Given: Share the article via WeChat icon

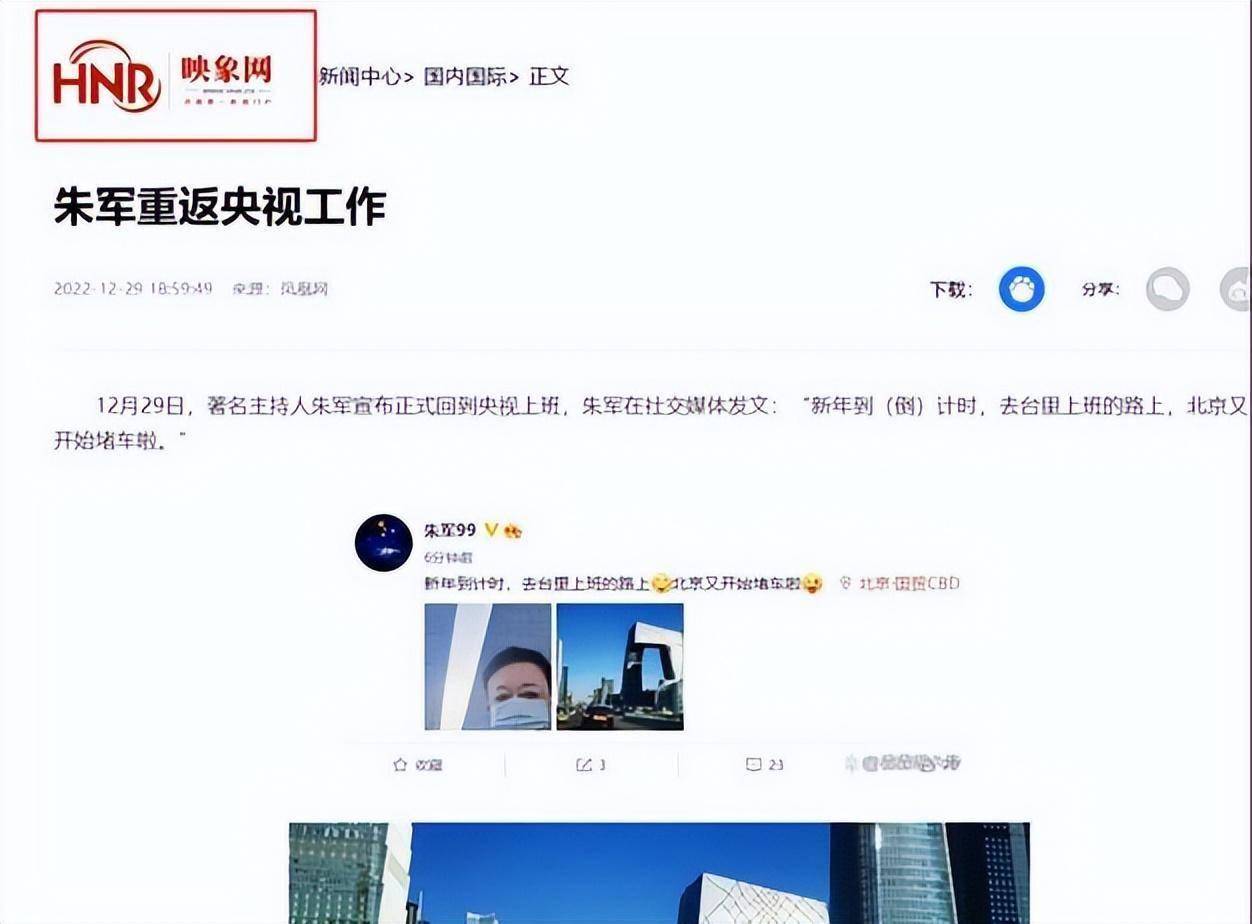Looking at the screenshot, I should pyautogui.click(x=1167, y=290).
